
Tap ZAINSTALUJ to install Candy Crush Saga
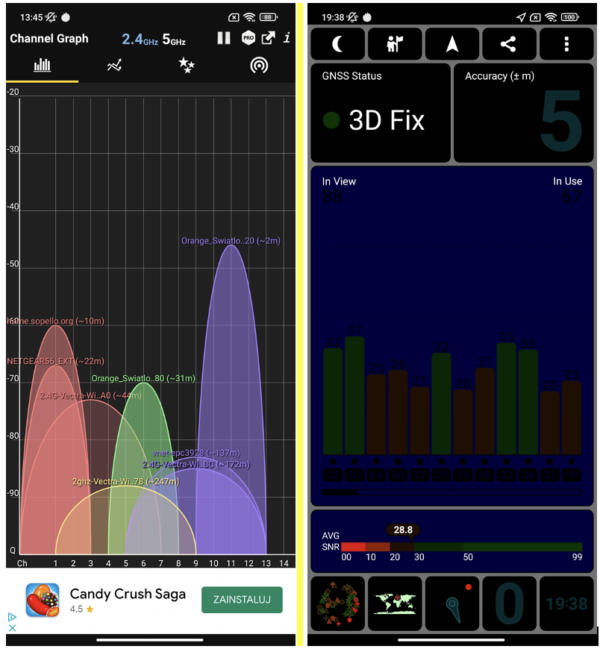241,600
